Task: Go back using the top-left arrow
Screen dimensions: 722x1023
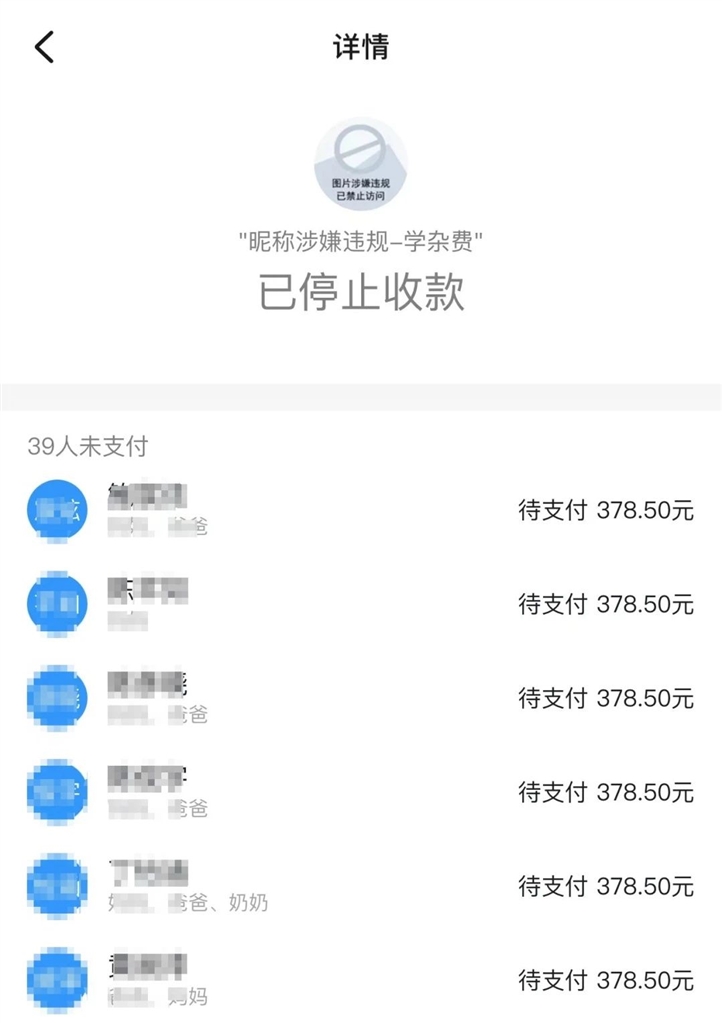Action: pyautogui.click(x=44, y=47)
